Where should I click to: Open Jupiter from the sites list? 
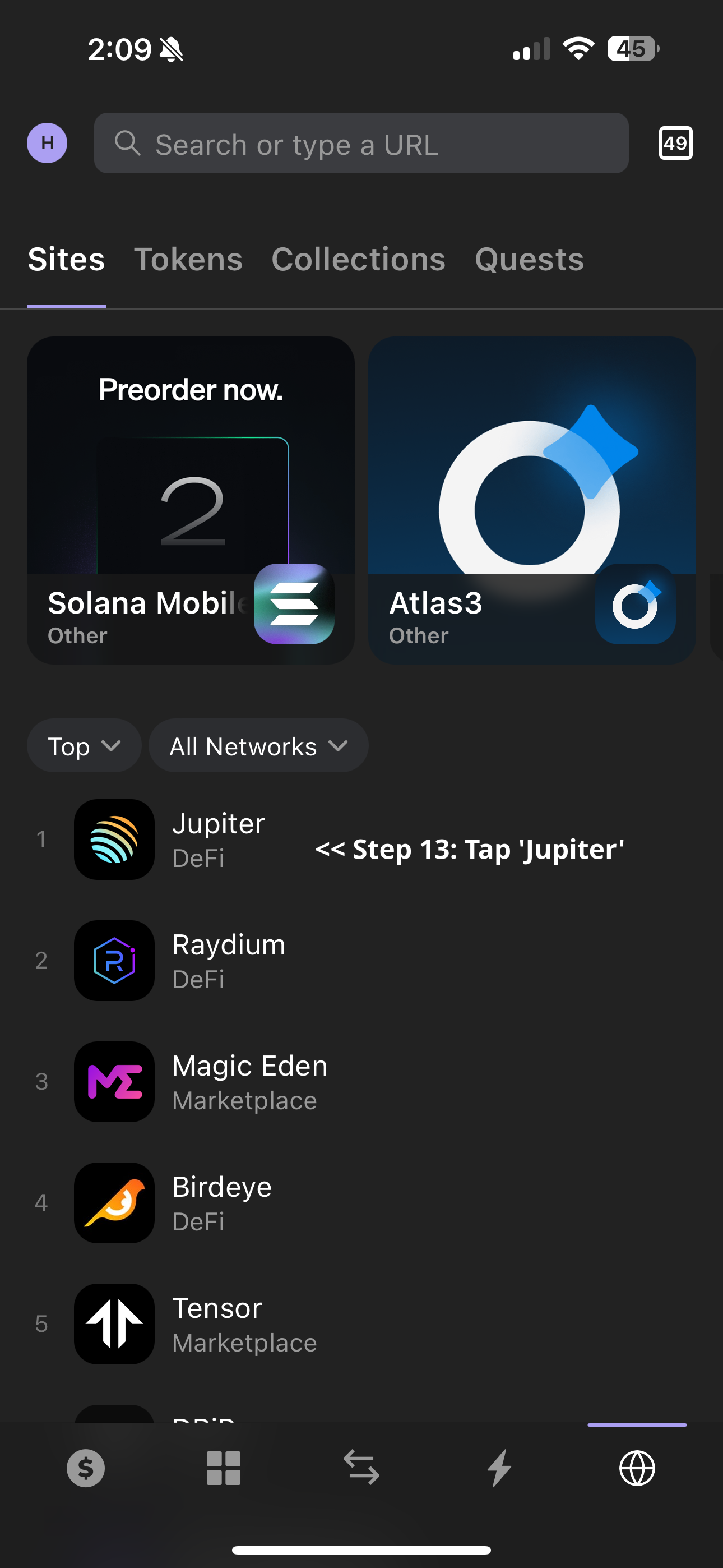(x=218, y=840)
